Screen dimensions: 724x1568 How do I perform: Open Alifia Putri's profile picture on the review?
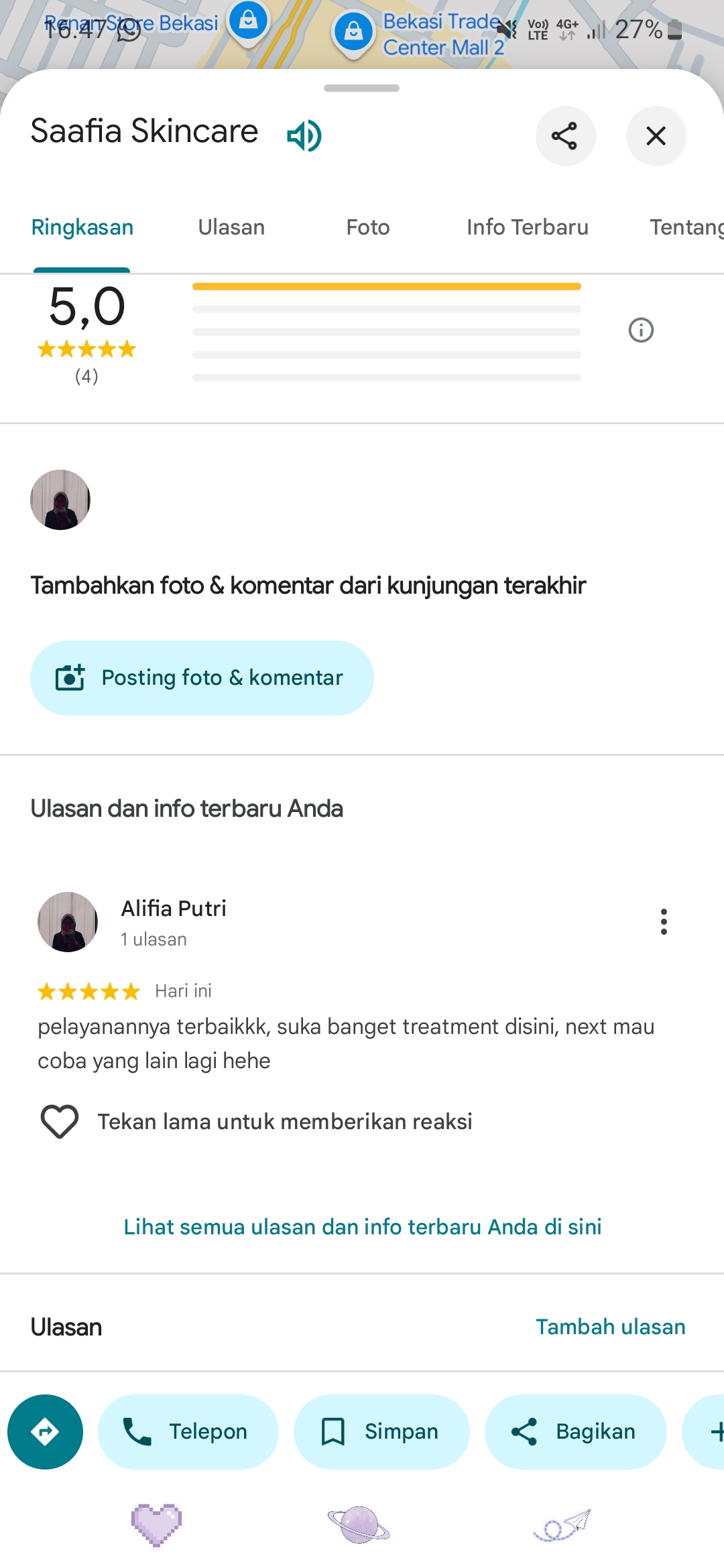point(68,921)
